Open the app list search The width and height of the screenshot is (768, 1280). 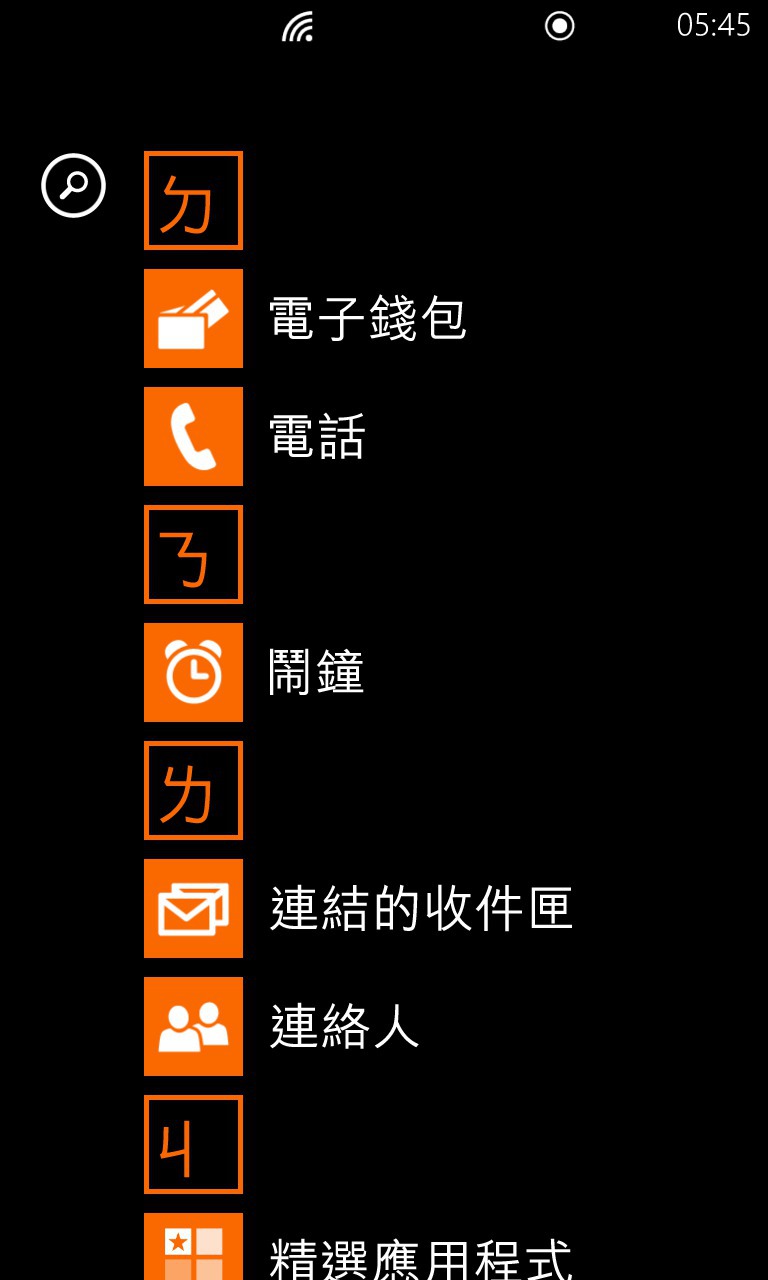(x=73, y=185)
